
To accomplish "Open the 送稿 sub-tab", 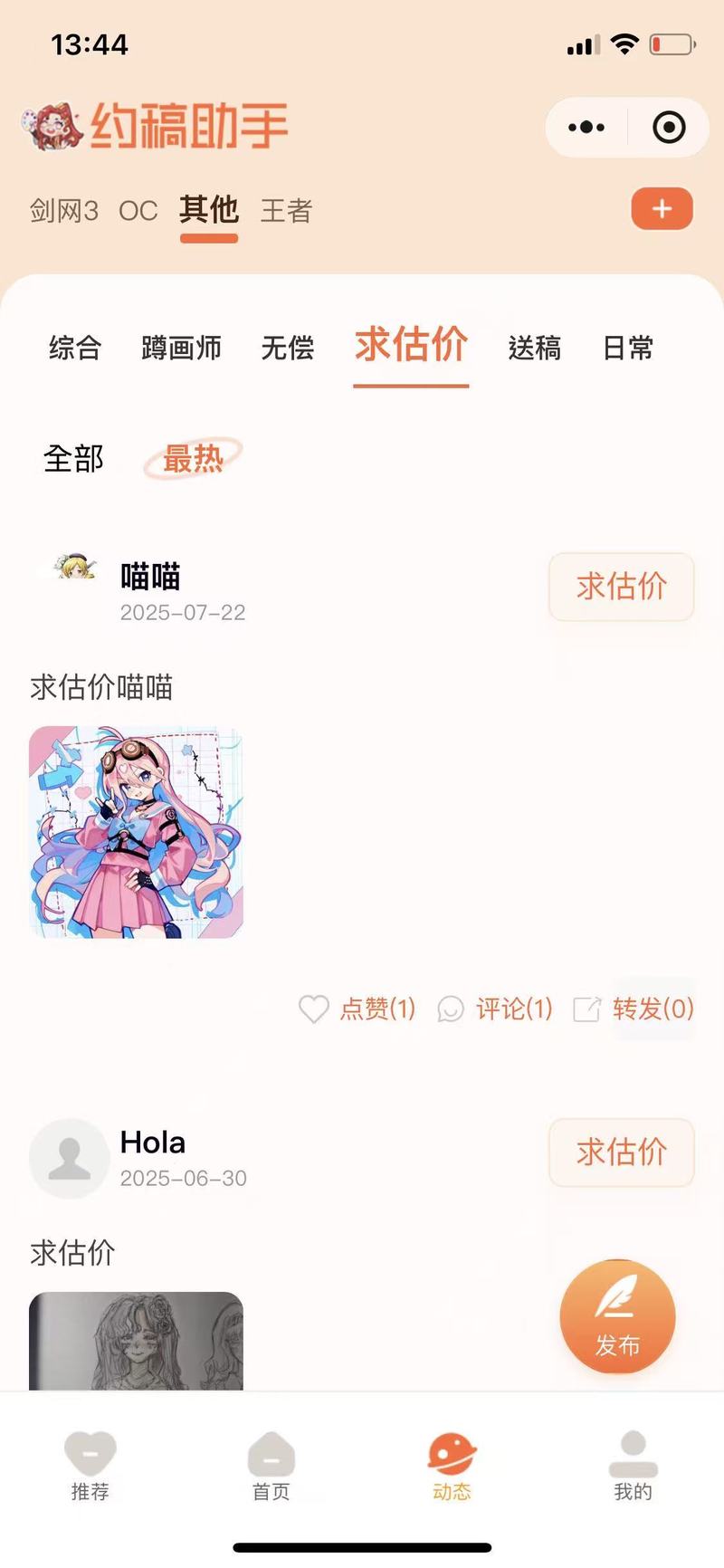I will (x=534, y=348).
